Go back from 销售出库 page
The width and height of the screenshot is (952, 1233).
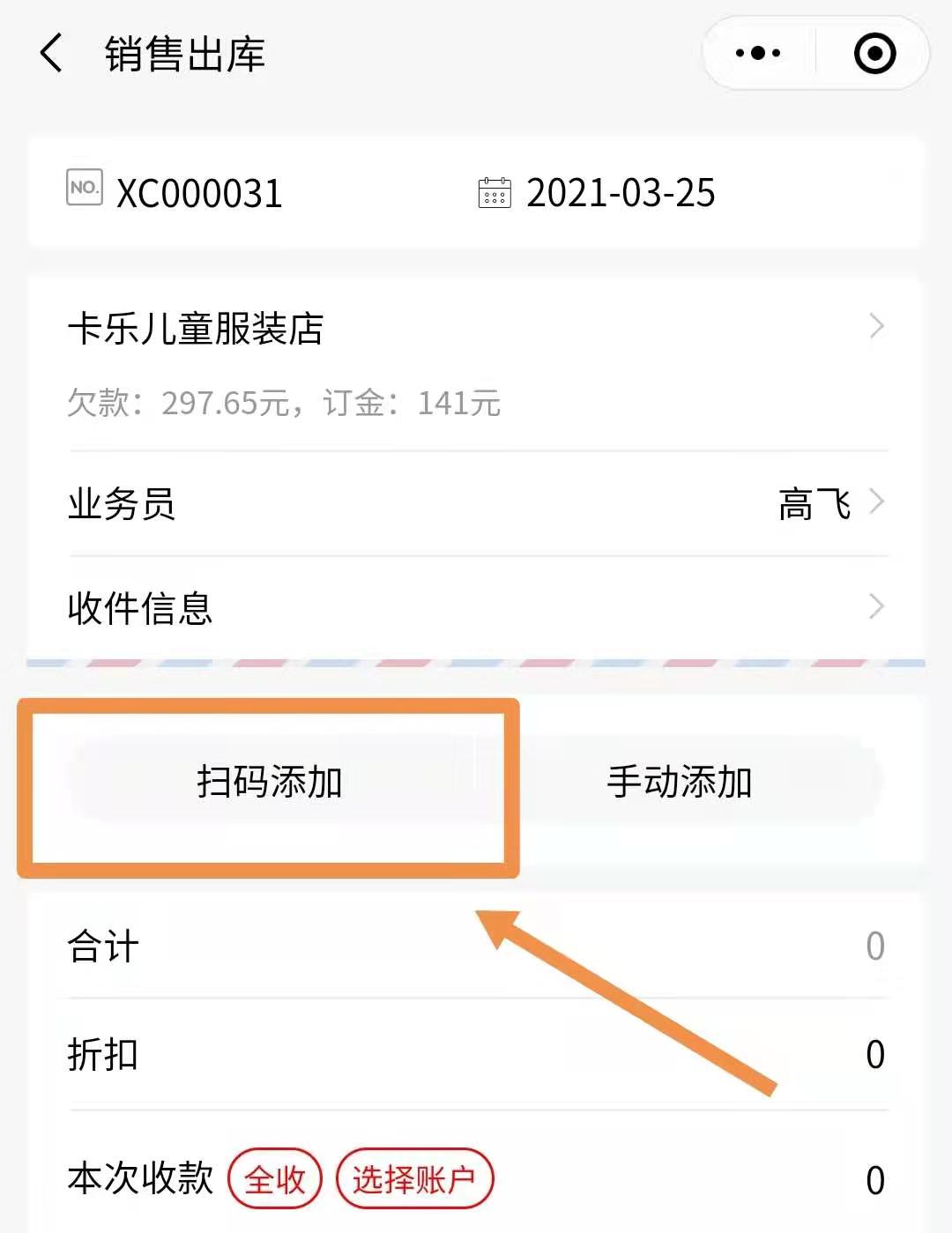(x=52, y=54)
